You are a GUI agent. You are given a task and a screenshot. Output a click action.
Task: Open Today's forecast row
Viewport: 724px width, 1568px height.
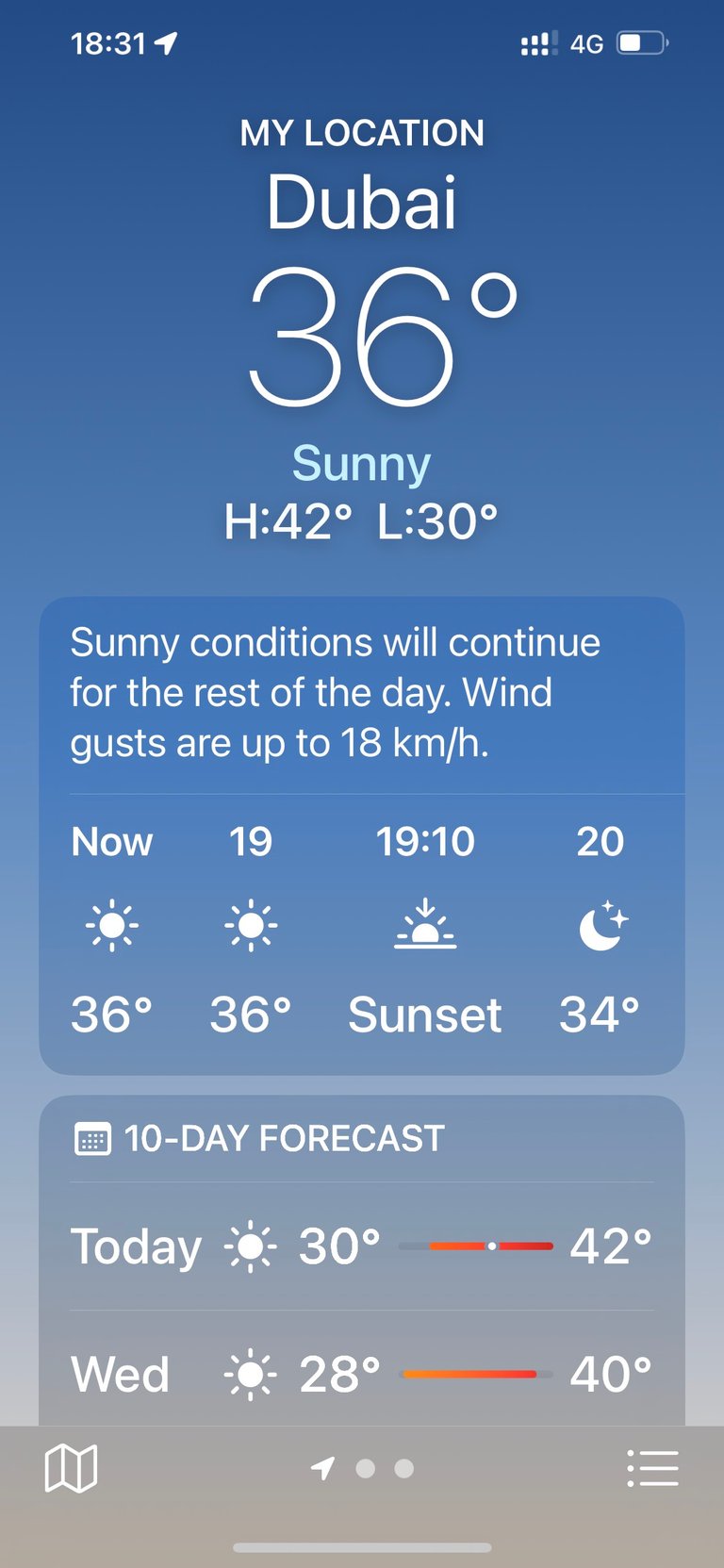click(x=362, y=1246)
